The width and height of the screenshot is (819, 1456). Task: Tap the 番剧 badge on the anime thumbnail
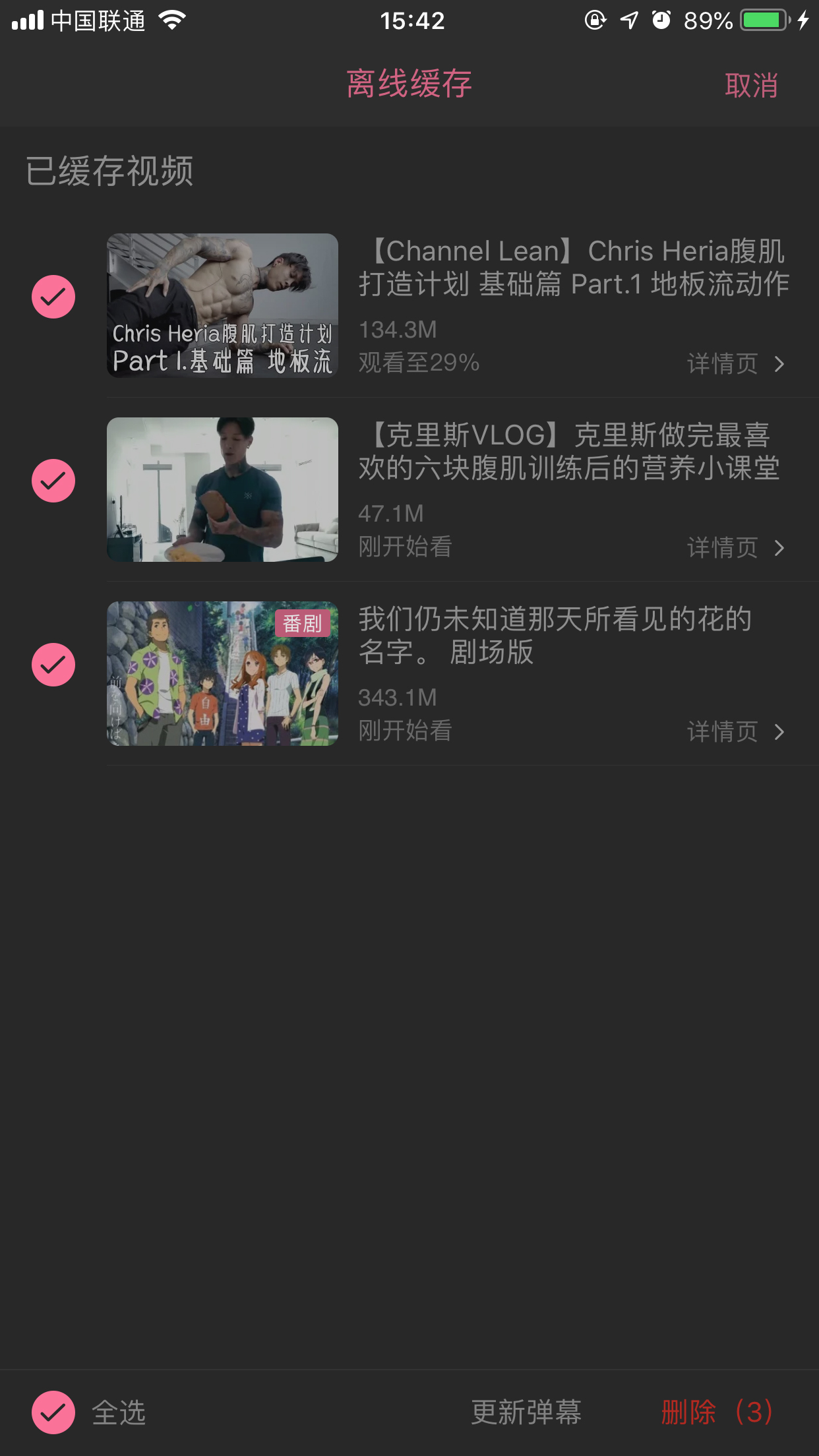(303, 622)
